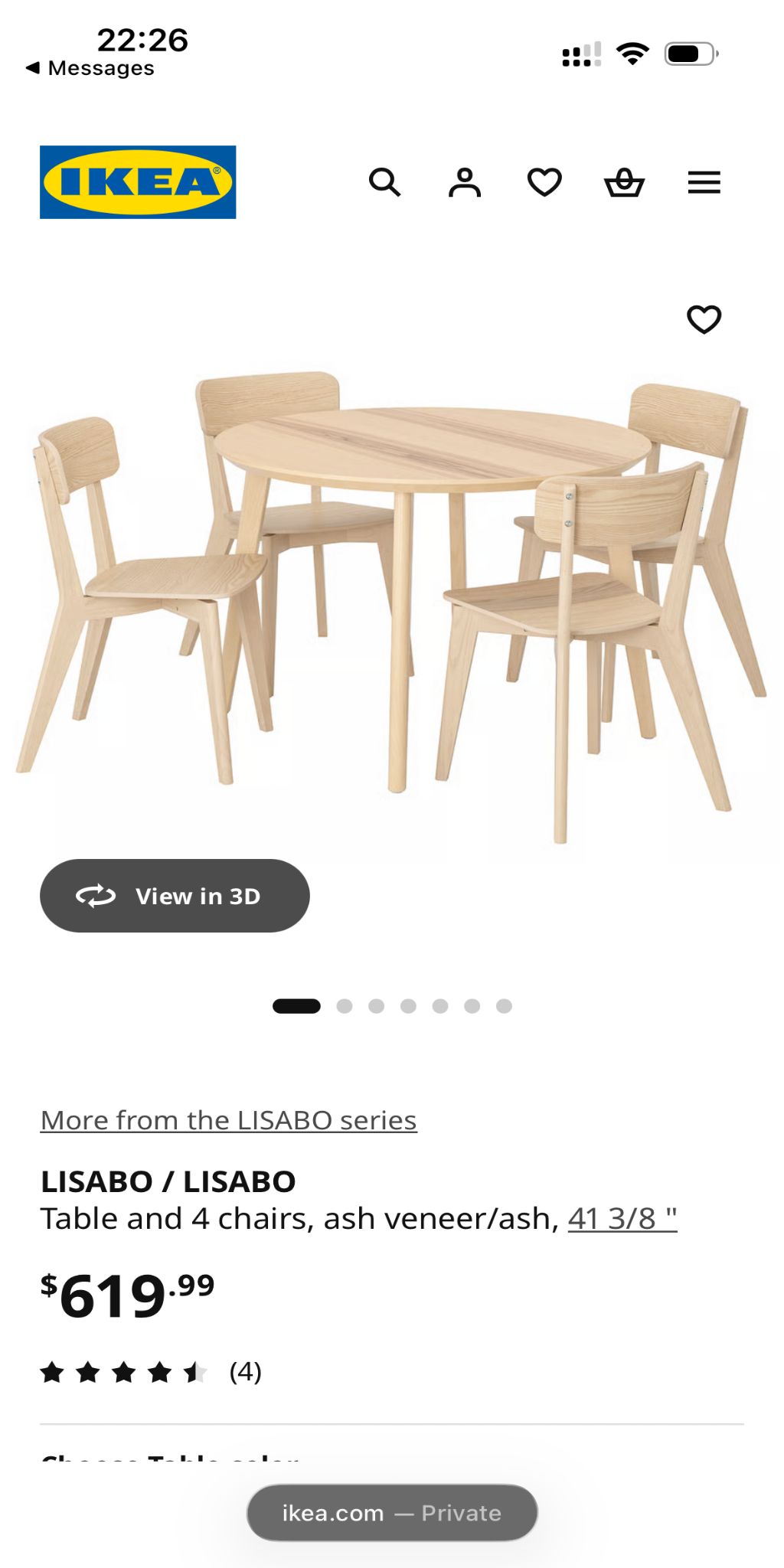Save the LISABO set to favorites

[x=704, y=319]
